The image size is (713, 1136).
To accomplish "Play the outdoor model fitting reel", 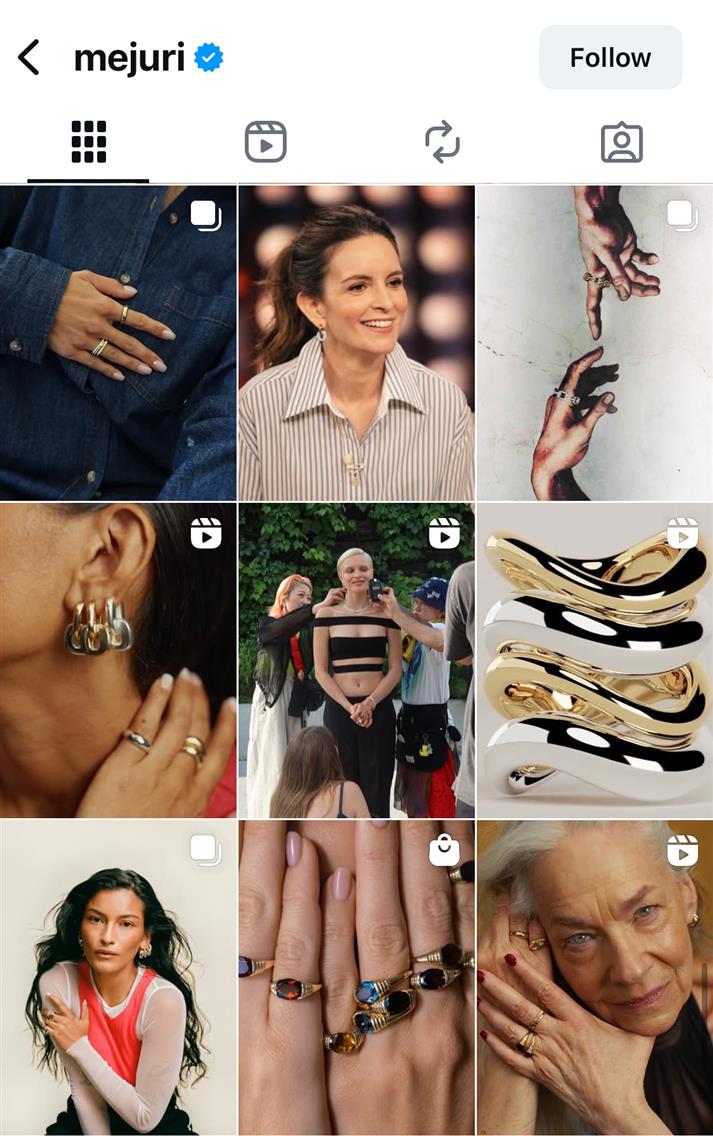I will (x=356, y=661).
